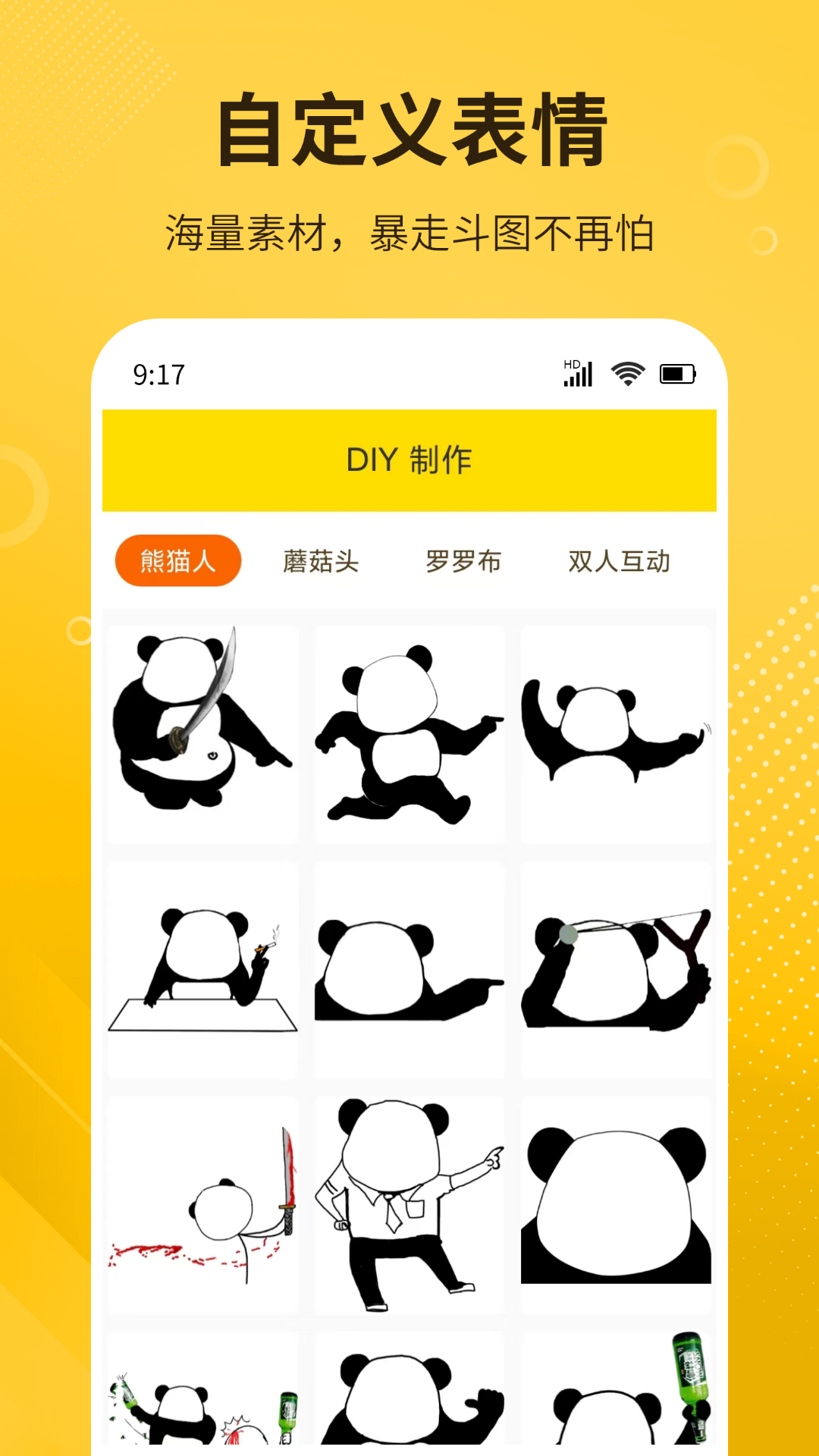This screenshot has height=1456, width=819.
Task: Open the panda raising both arms sticker
Action: click(x=617, y=732)
